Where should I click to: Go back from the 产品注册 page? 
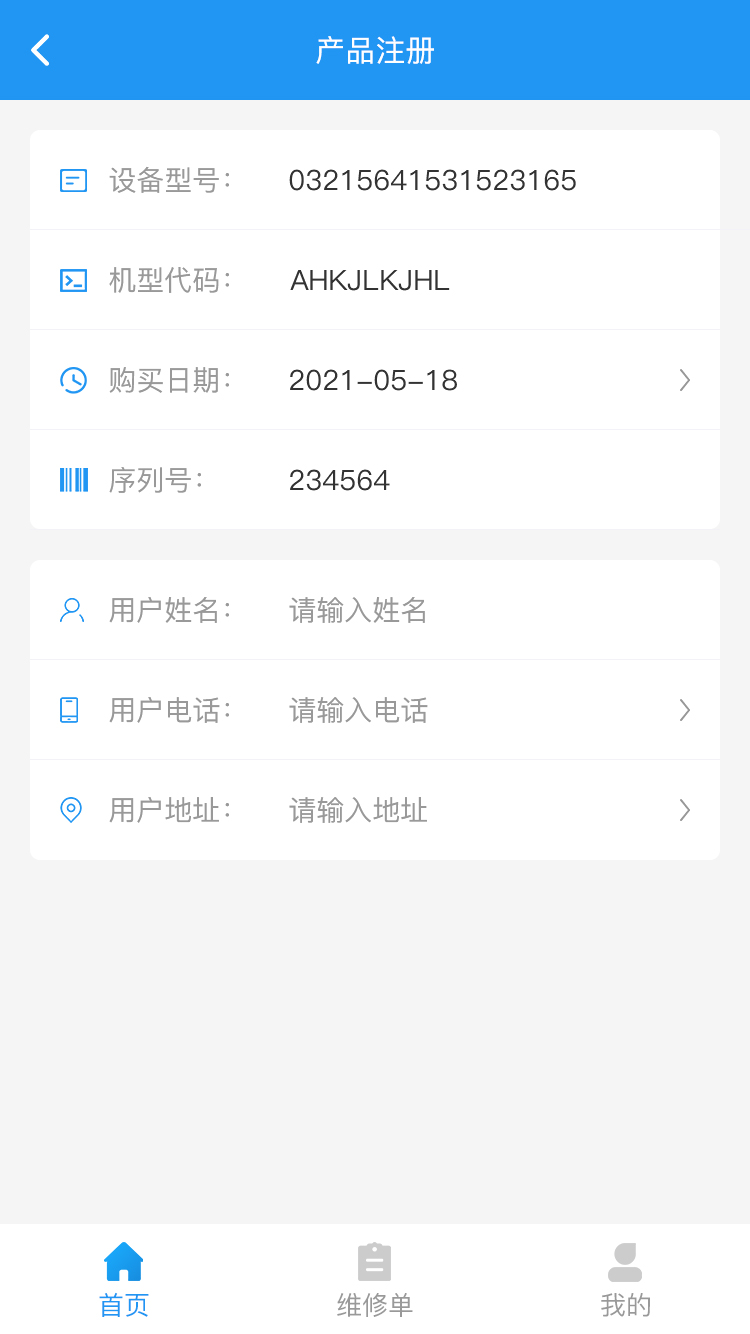(x=40, y=50)
